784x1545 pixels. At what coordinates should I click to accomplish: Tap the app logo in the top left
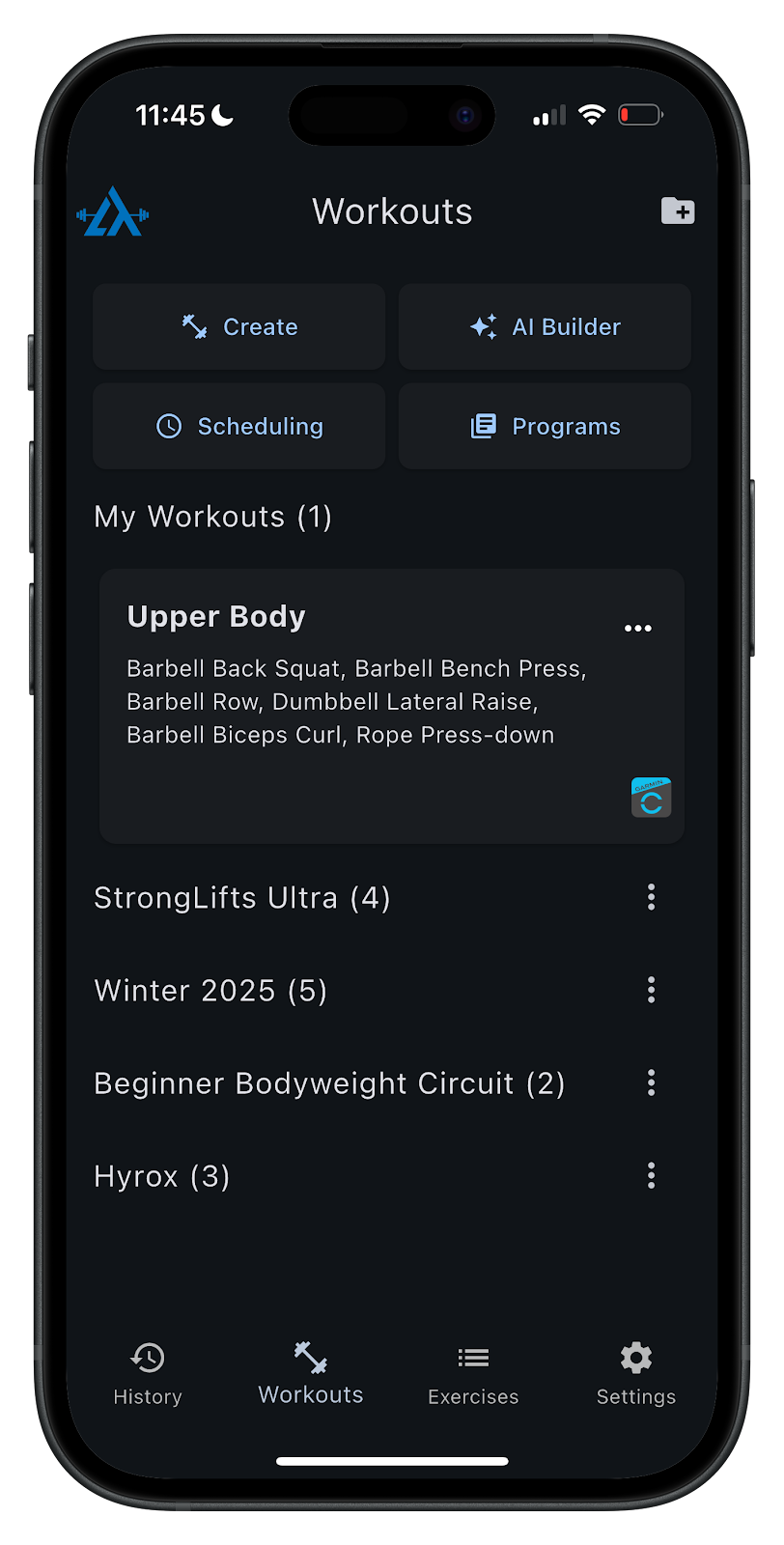[111, 211]
